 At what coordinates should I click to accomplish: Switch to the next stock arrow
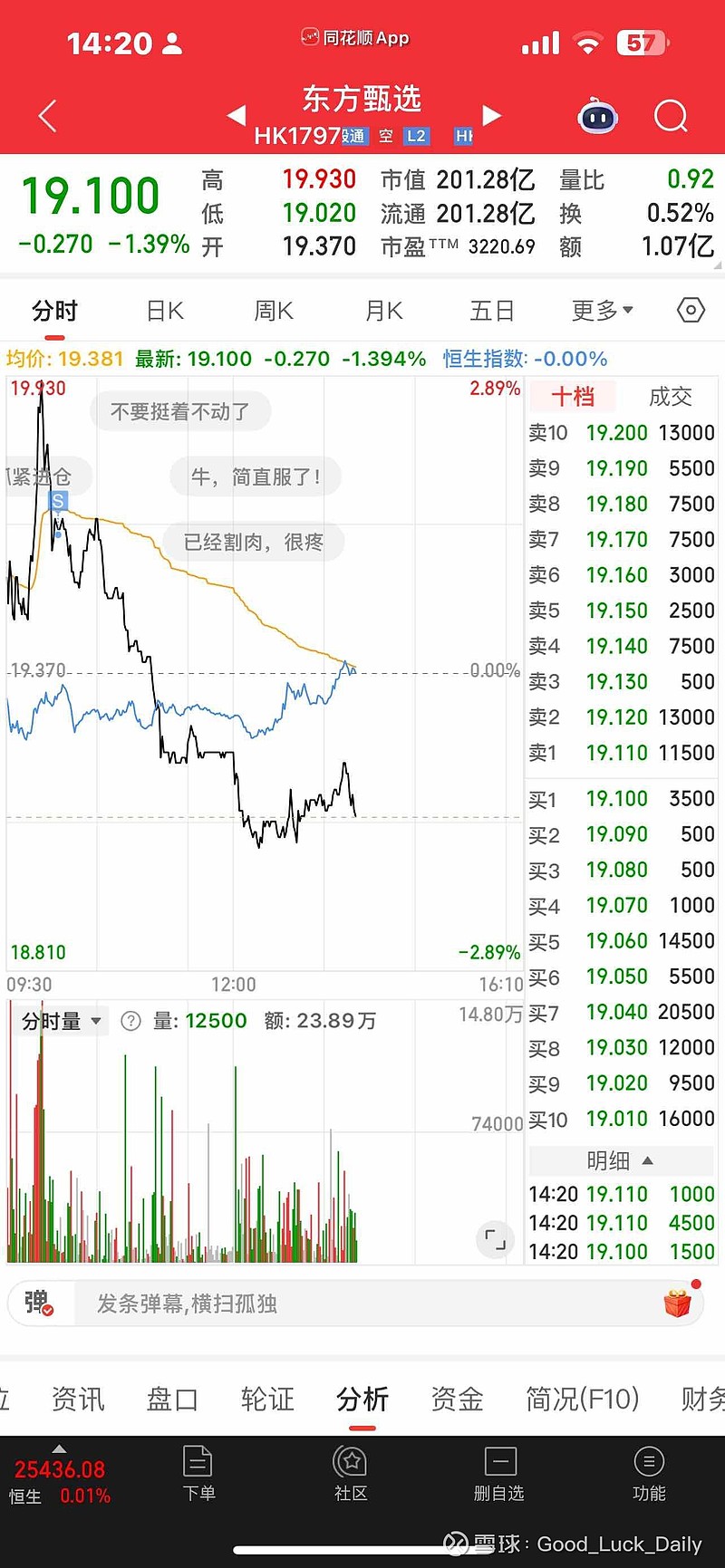(492, 115)
